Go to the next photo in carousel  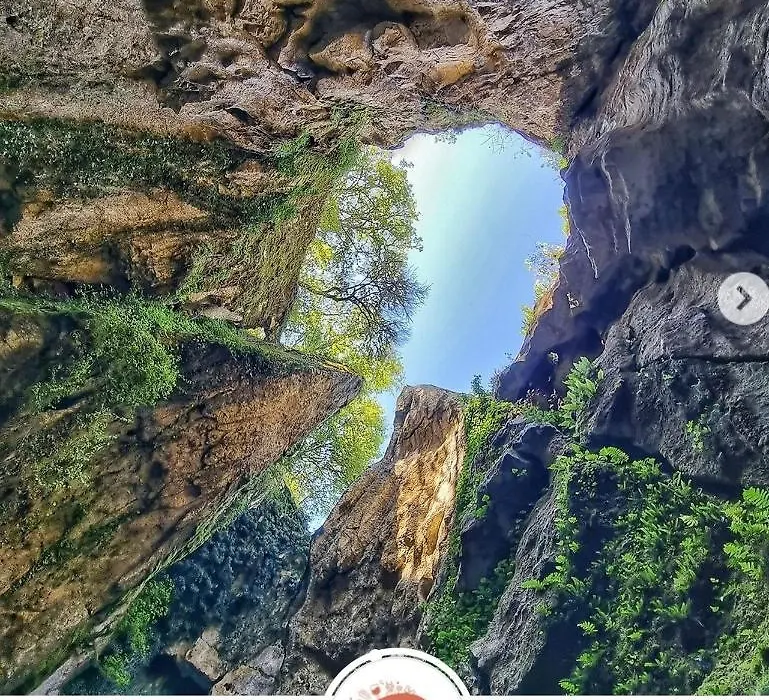click(742, 298)
